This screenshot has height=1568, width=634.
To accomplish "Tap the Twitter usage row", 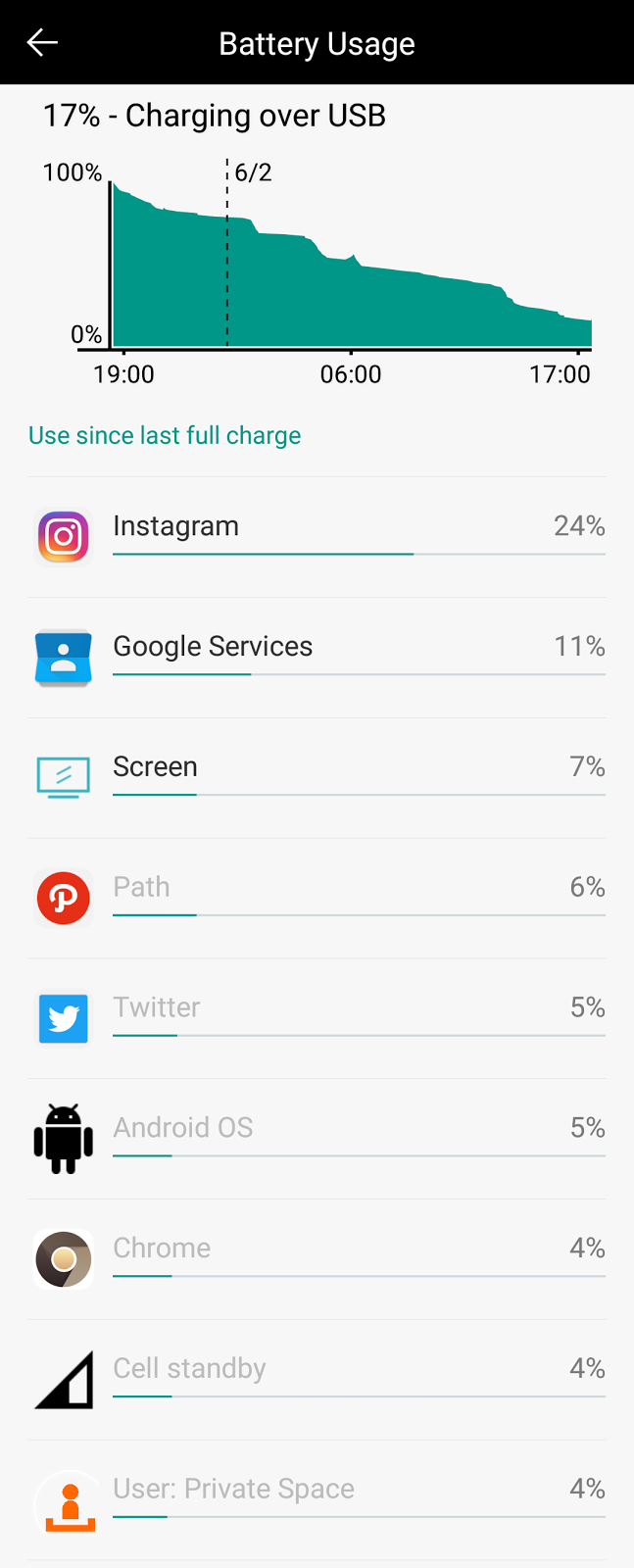I will (317, 1019).
